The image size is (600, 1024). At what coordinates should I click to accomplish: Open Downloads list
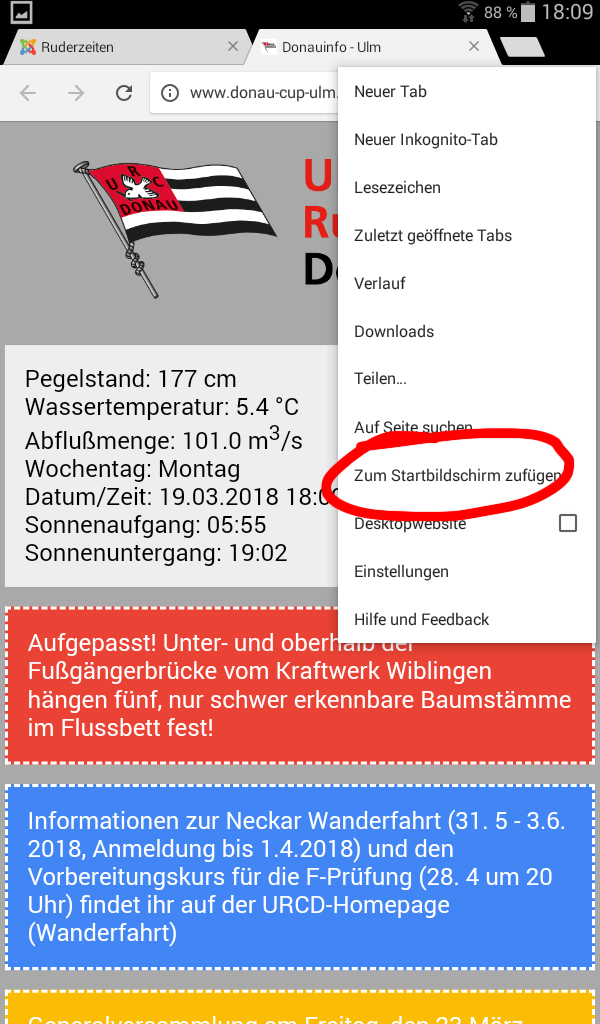(x=394, y=332)
